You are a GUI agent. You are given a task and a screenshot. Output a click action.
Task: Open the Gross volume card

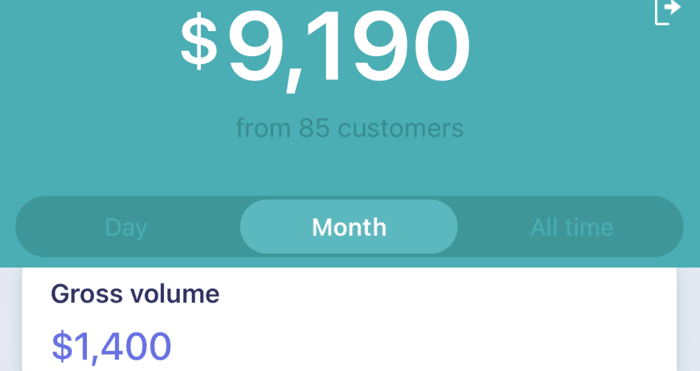350,320
